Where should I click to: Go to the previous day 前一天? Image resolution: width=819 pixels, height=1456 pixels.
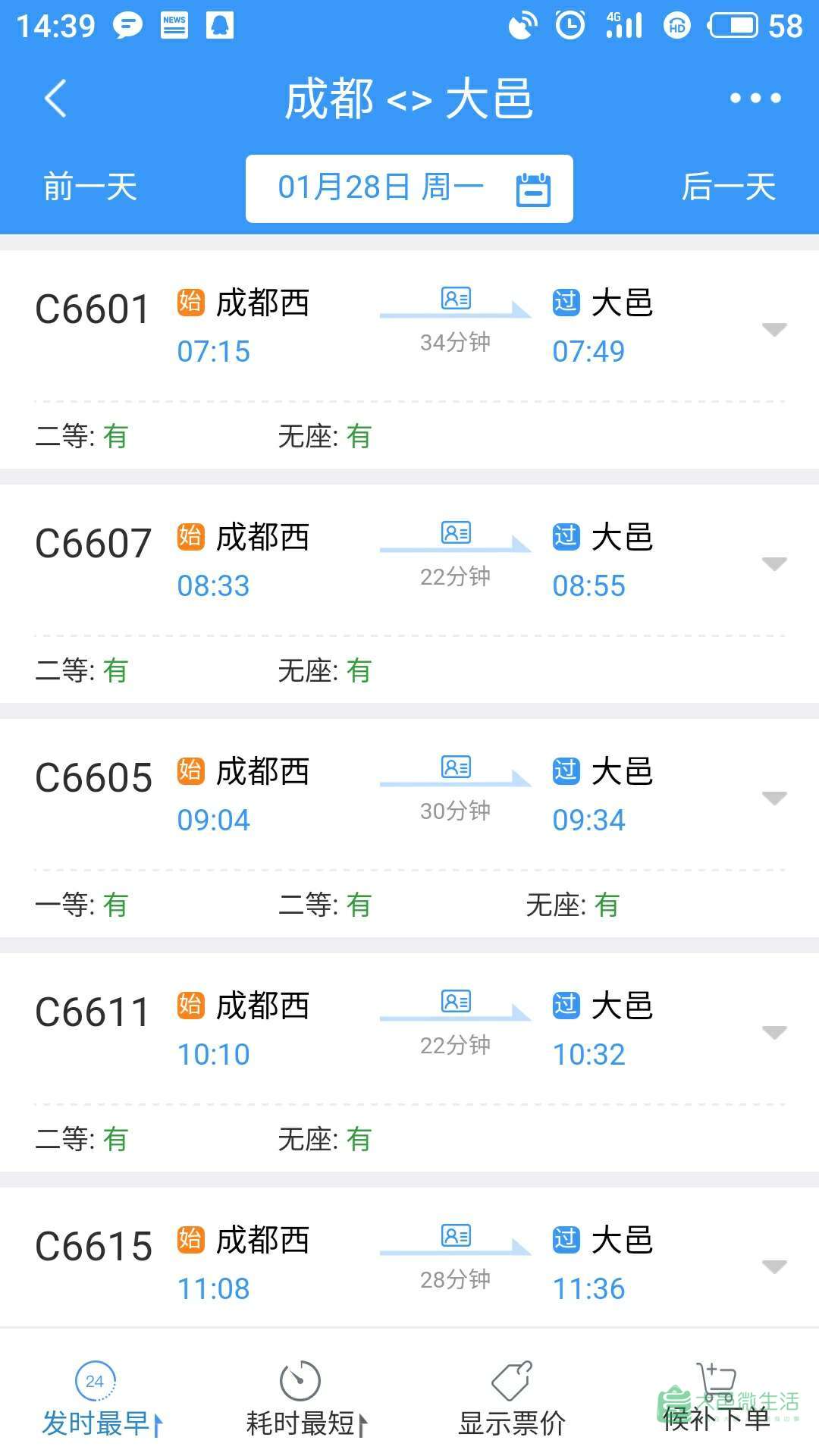(89, 187)
